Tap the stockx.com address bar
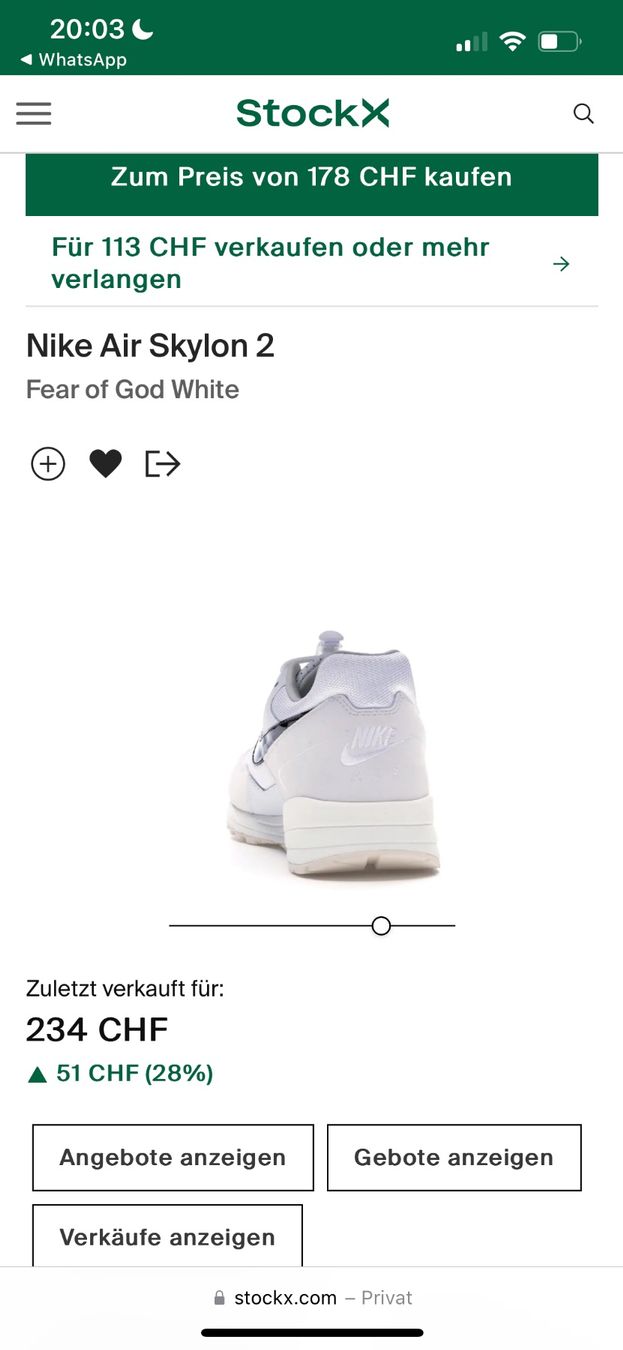The width and height of the screenshot is (623, 1350). point(312,1298)
